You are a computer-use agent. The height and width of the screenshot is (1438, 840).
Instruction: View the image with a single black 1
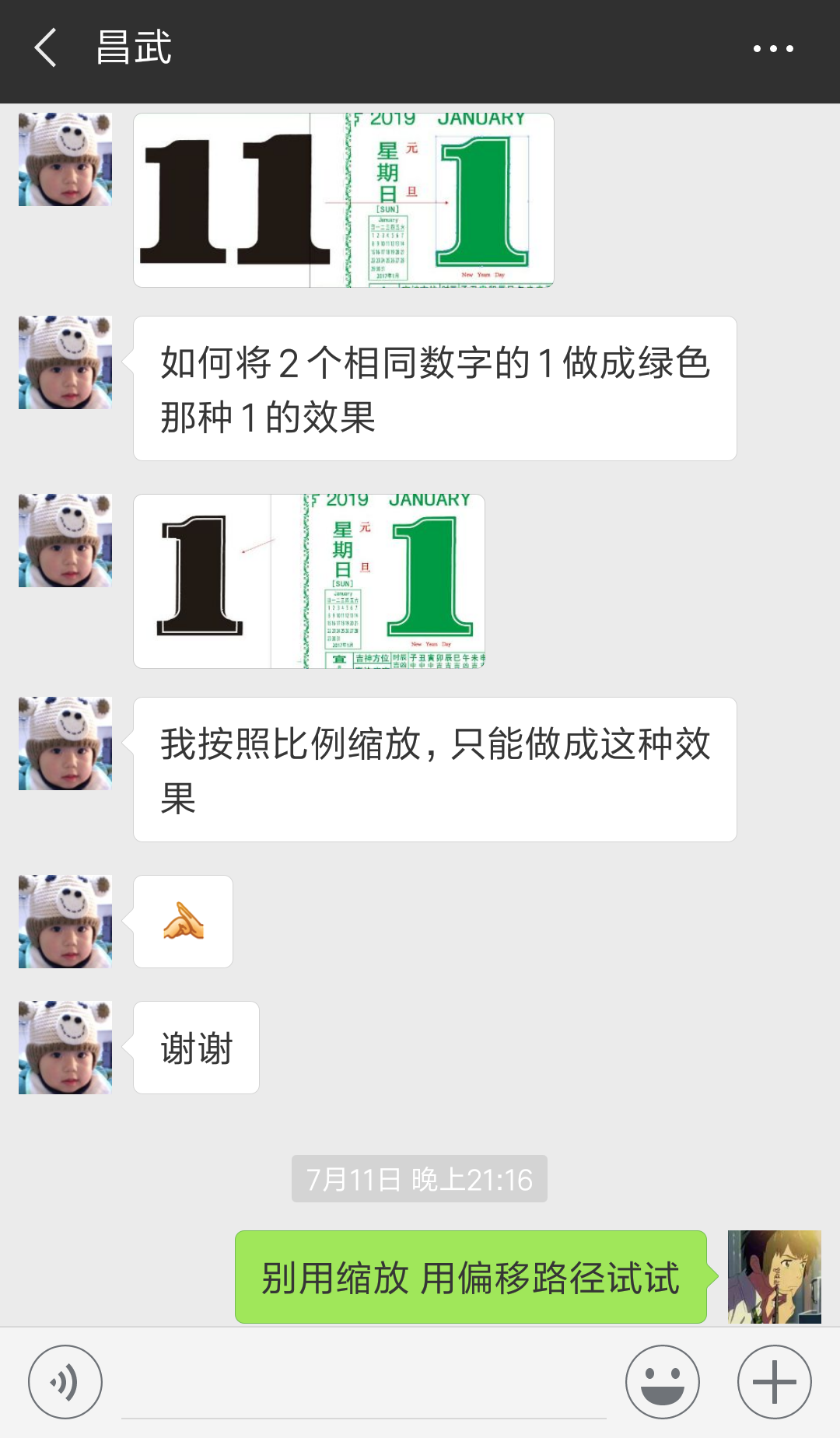point(309,581)
